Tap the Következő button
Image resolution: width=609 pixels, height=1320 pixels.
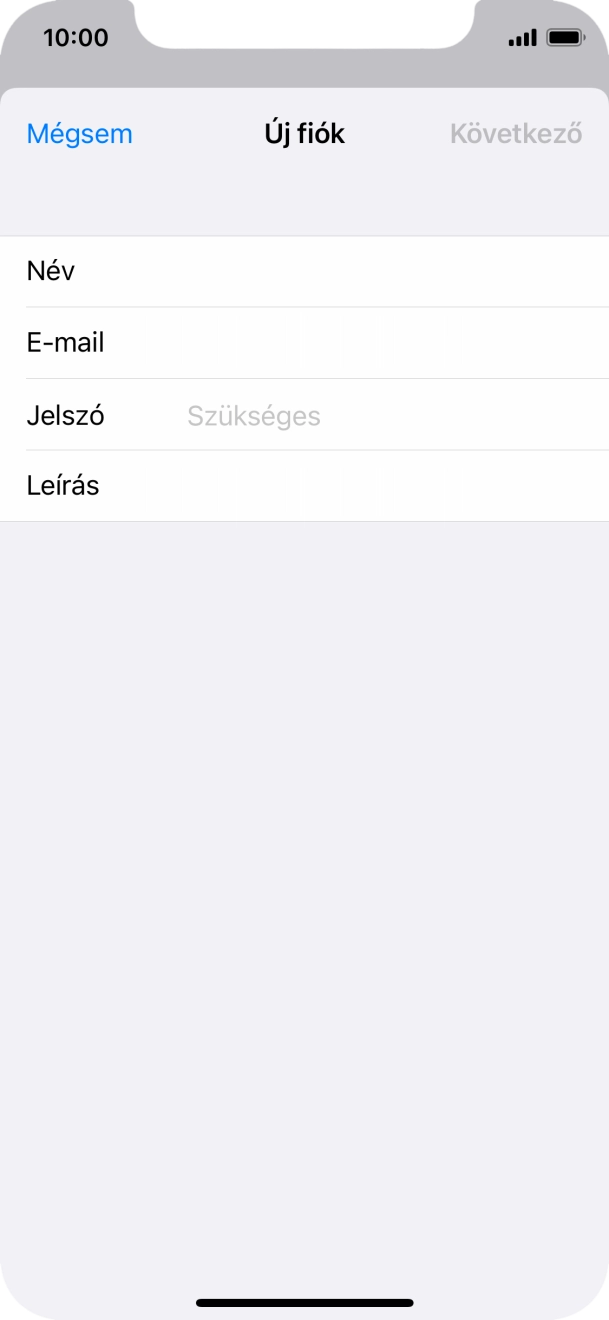click(x=515, y=134)
